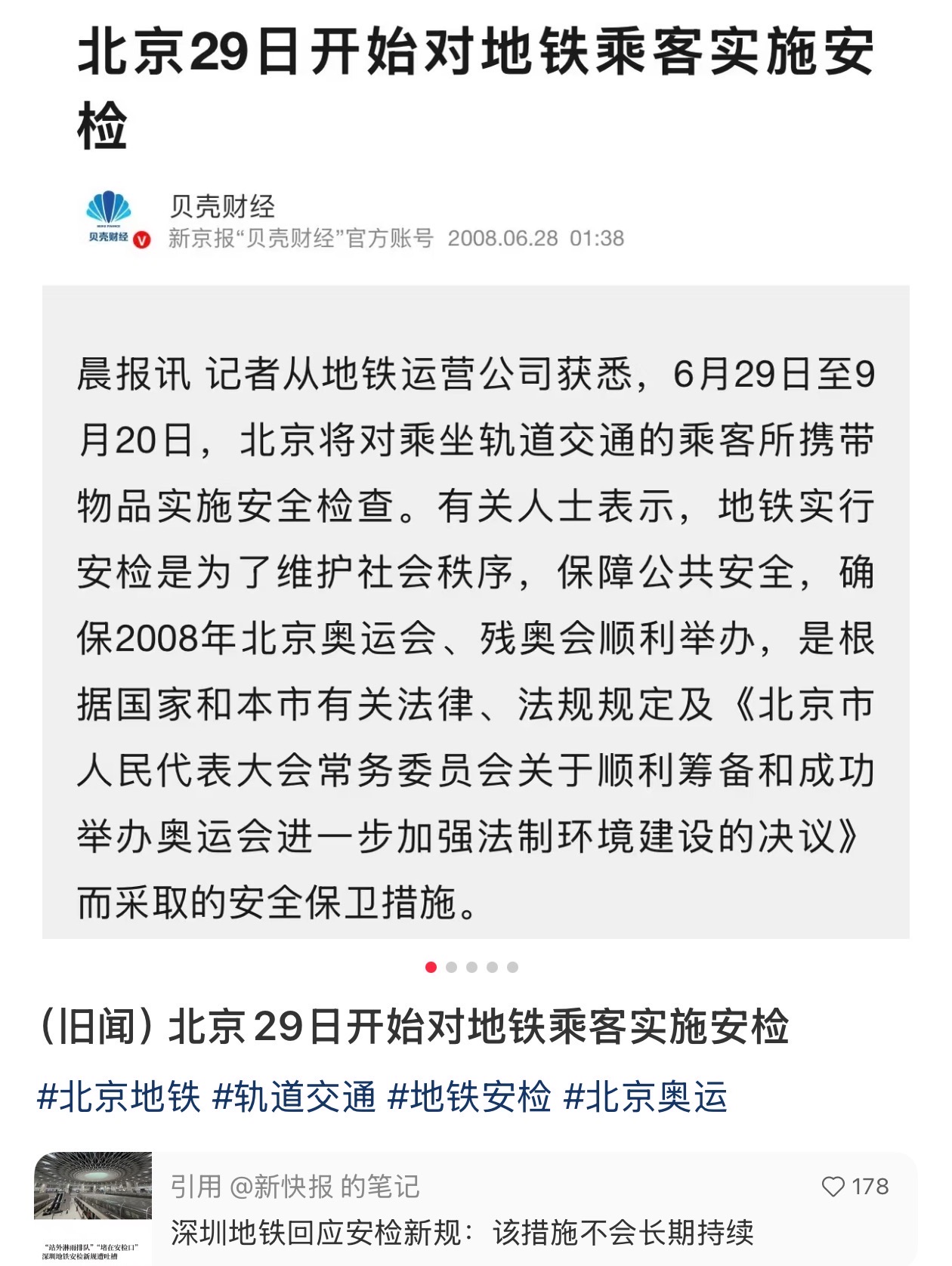This screenshot has height=1266, width=952.
Task: Open the quoted 新快报 note card
Action: tap(475, 1209)
